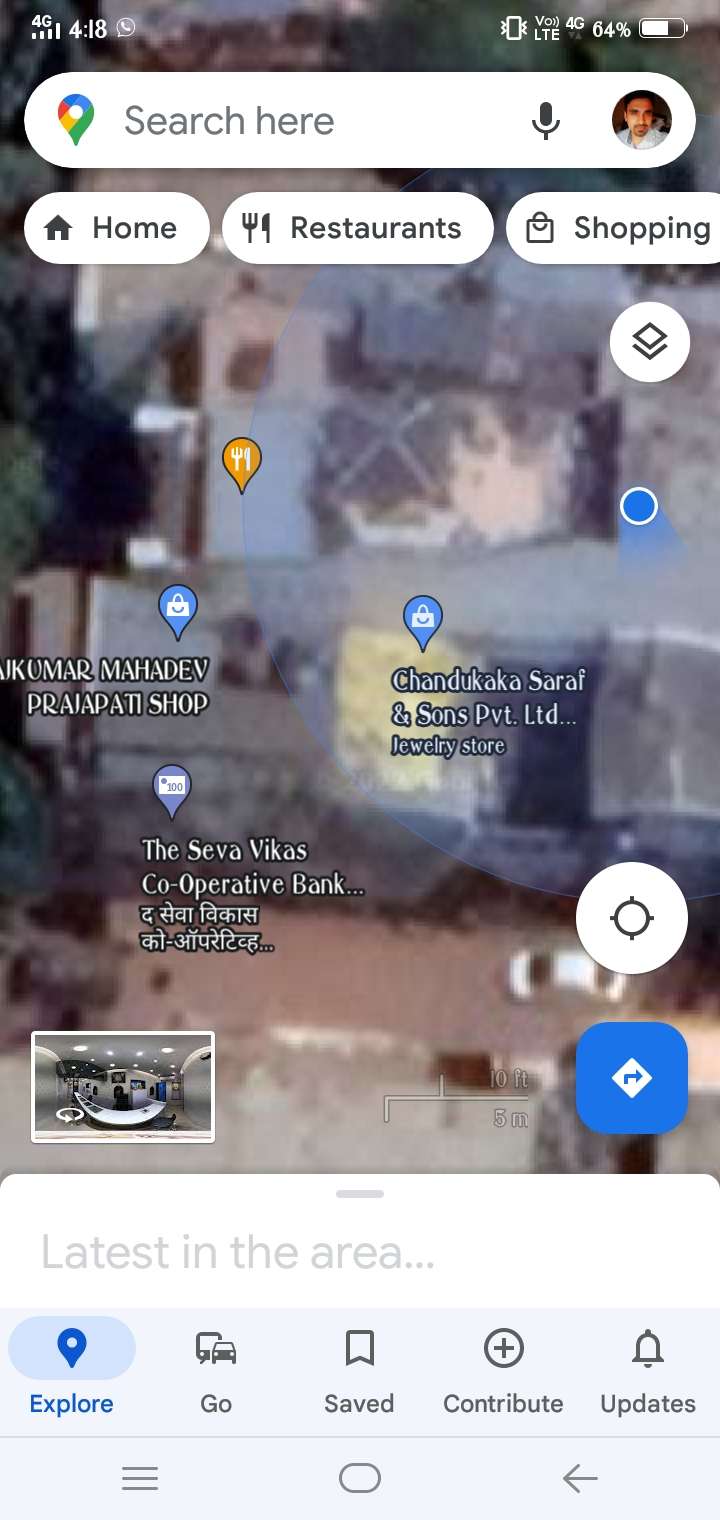The height and width of the screenshot is (1520, 720).
Task: Open the Street View photo thumbnail
Action: coord(123,1086)
